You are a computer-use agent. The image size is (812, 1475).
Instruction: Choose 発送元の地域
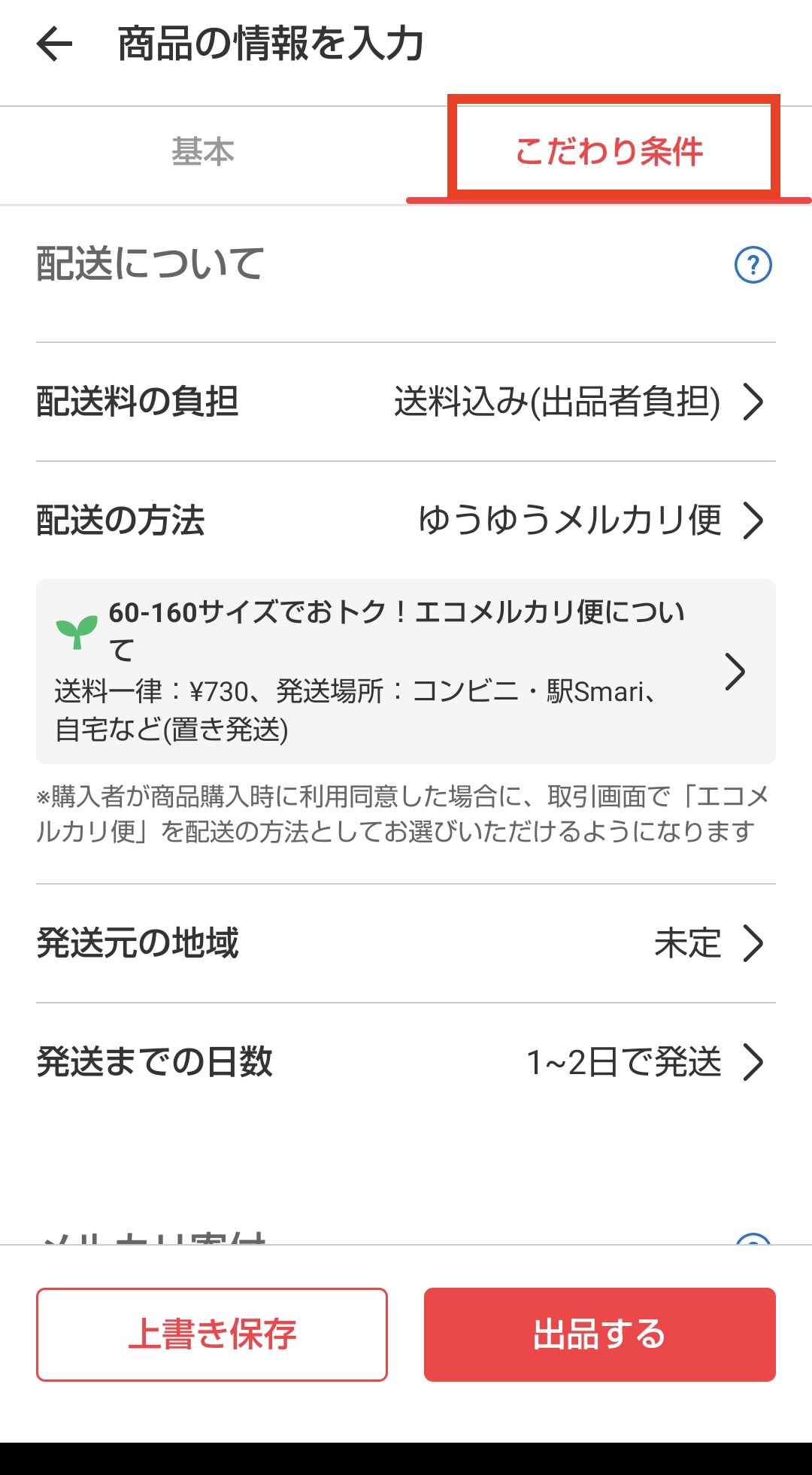point(406,943)
